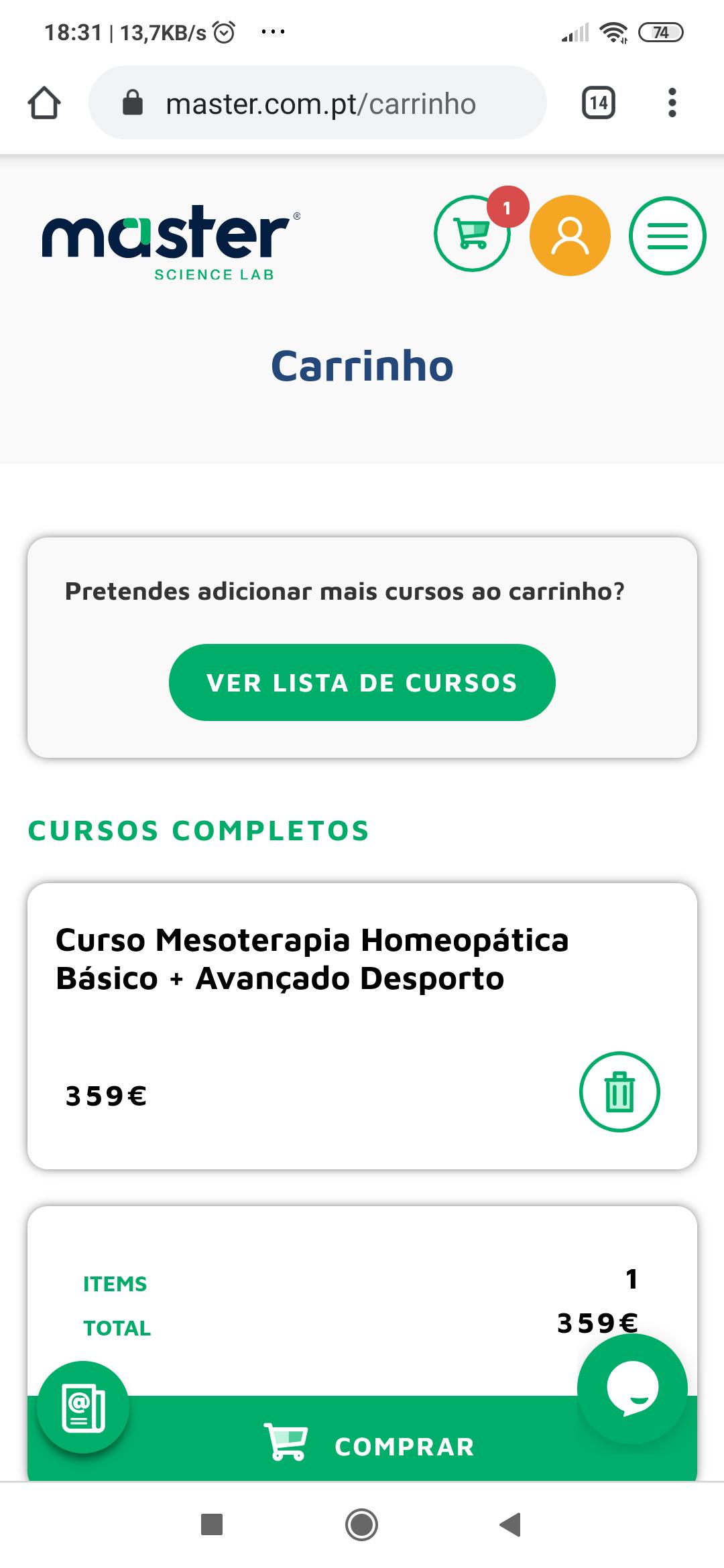Open the user account profile
724x1568 pixels.
pos(570,235)
